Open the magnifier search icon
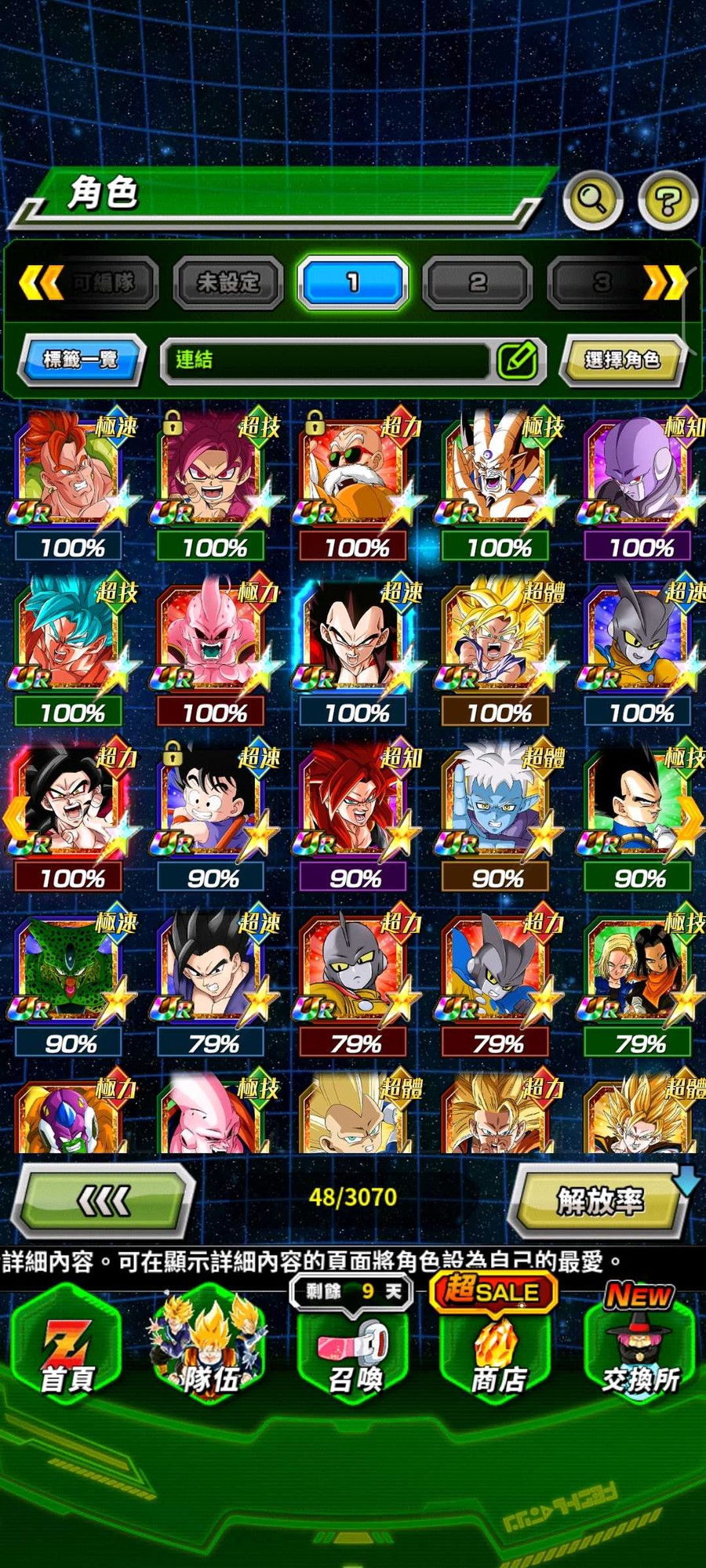 pos(592,200)
